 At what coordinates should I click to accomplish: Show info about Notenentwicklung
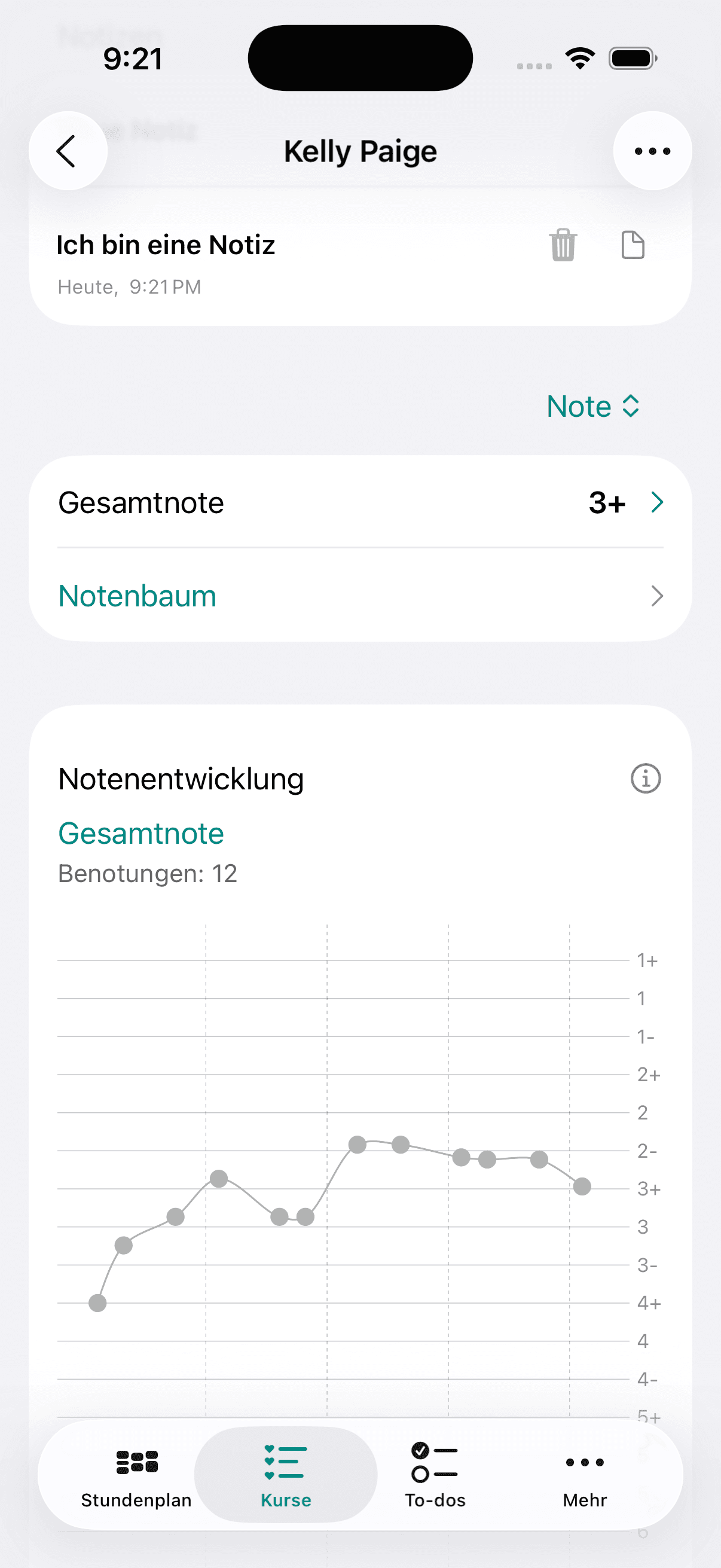(645, 779)
